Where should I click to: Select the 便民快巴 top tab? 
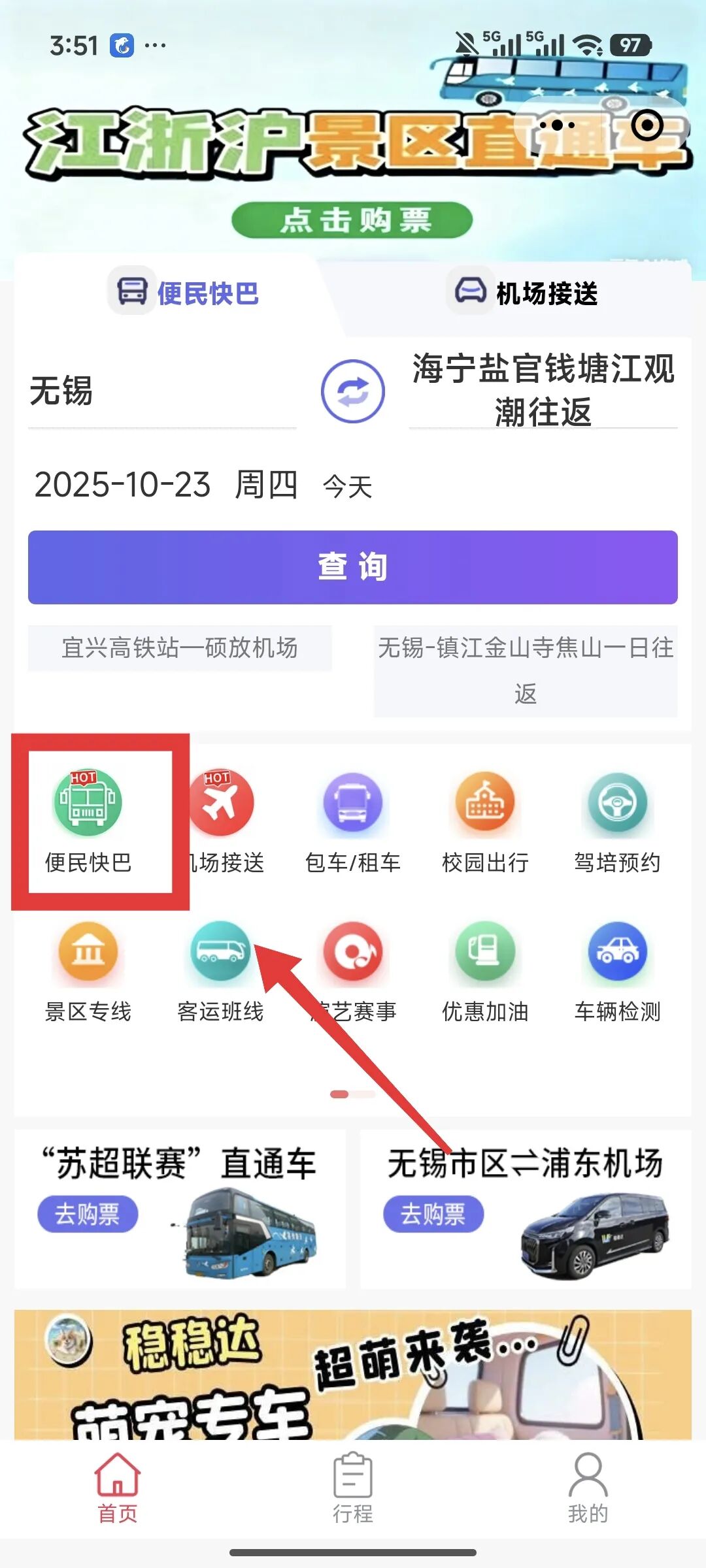tap(187, 293)
